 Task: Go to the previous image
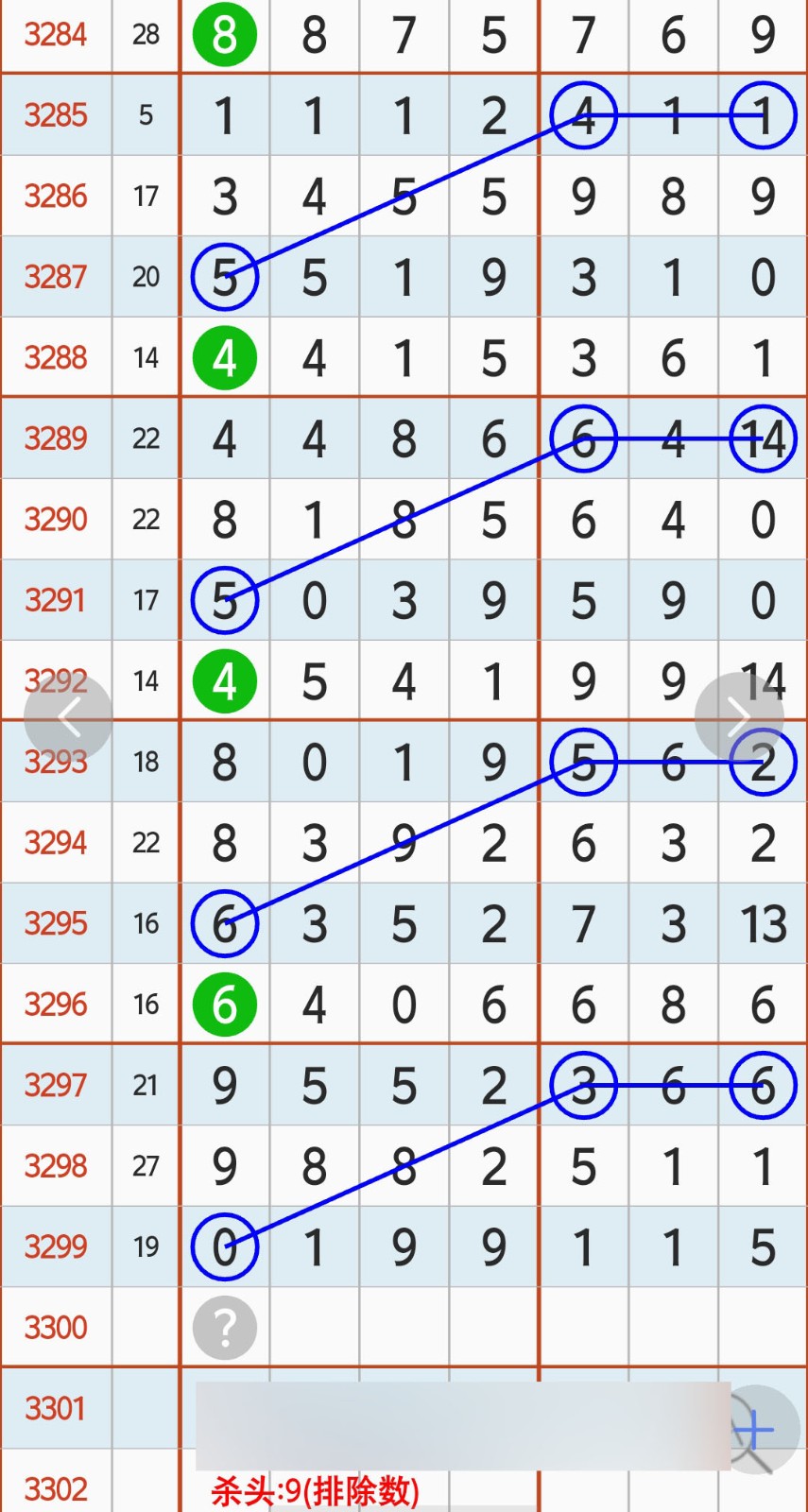click(67, 717)
